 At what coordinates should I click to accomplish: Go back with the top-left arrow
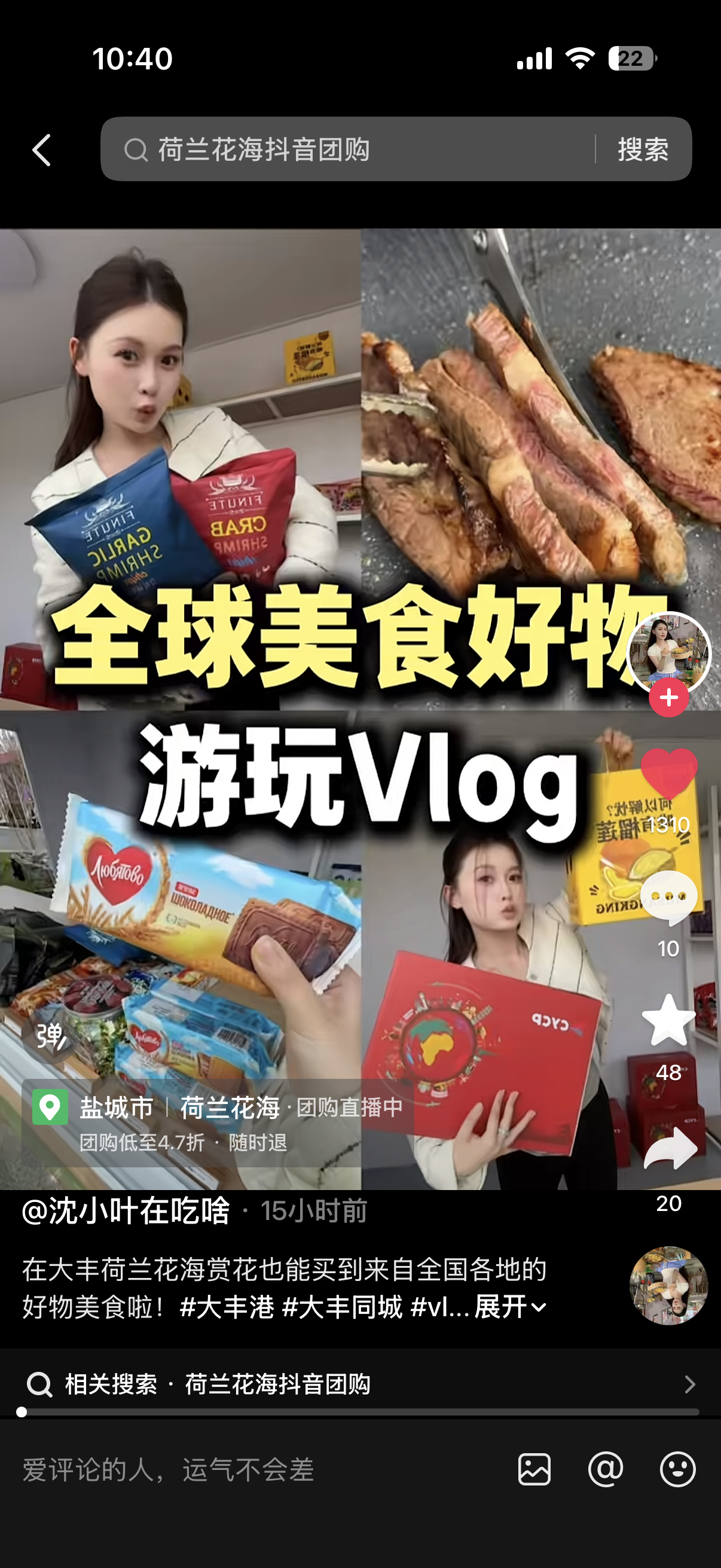(x=41, y=150)
